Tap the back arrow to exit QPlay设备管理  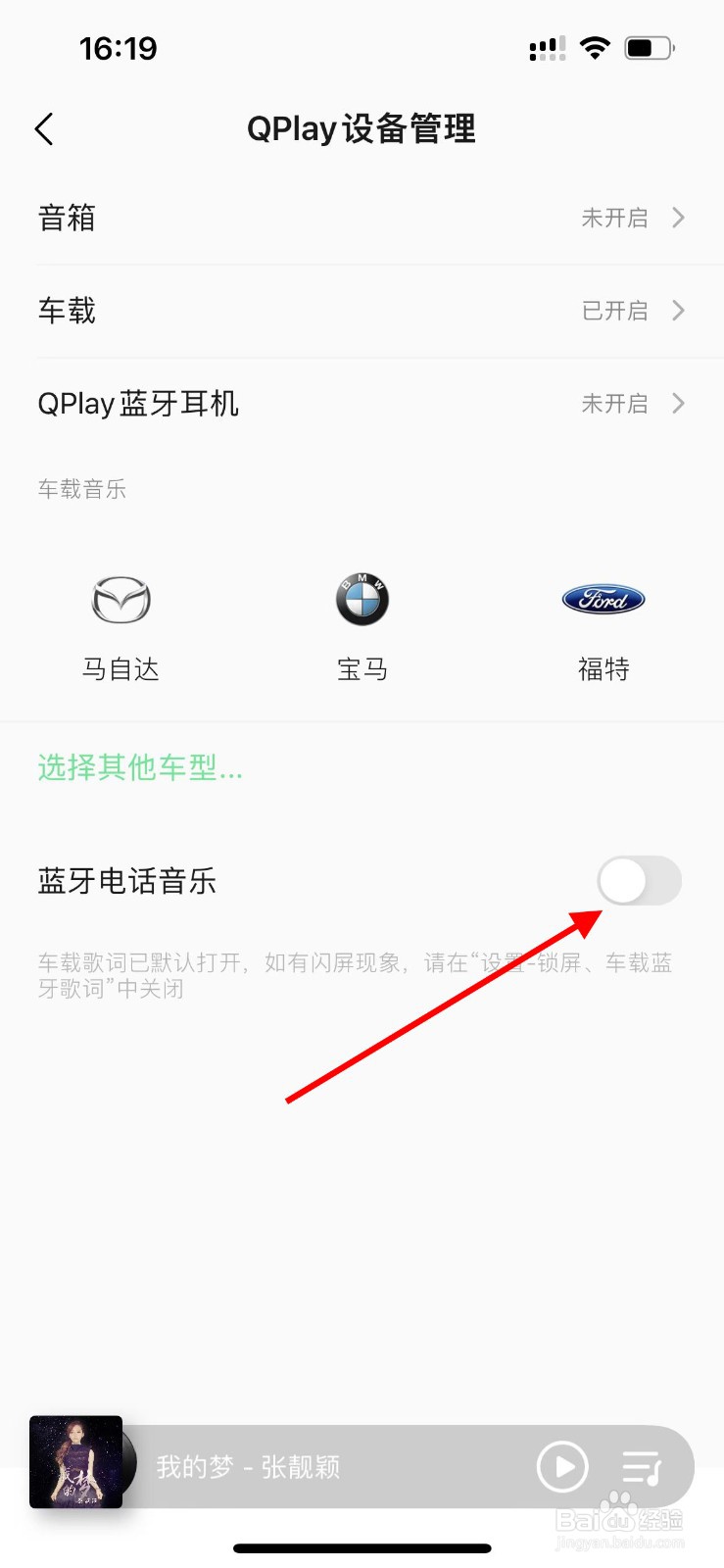(x=43, y=128)
